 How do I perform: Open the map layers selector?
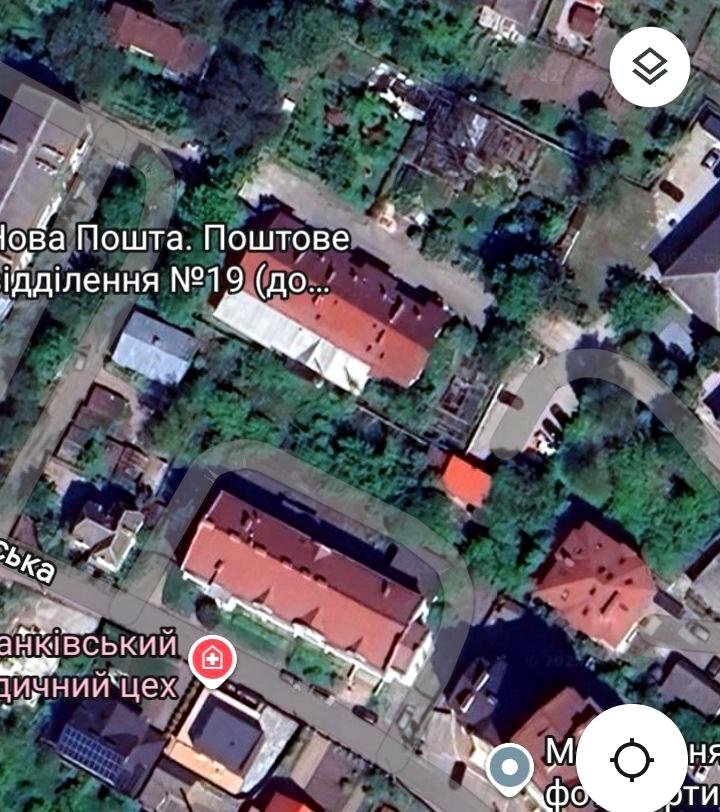(x=650, y=67)
